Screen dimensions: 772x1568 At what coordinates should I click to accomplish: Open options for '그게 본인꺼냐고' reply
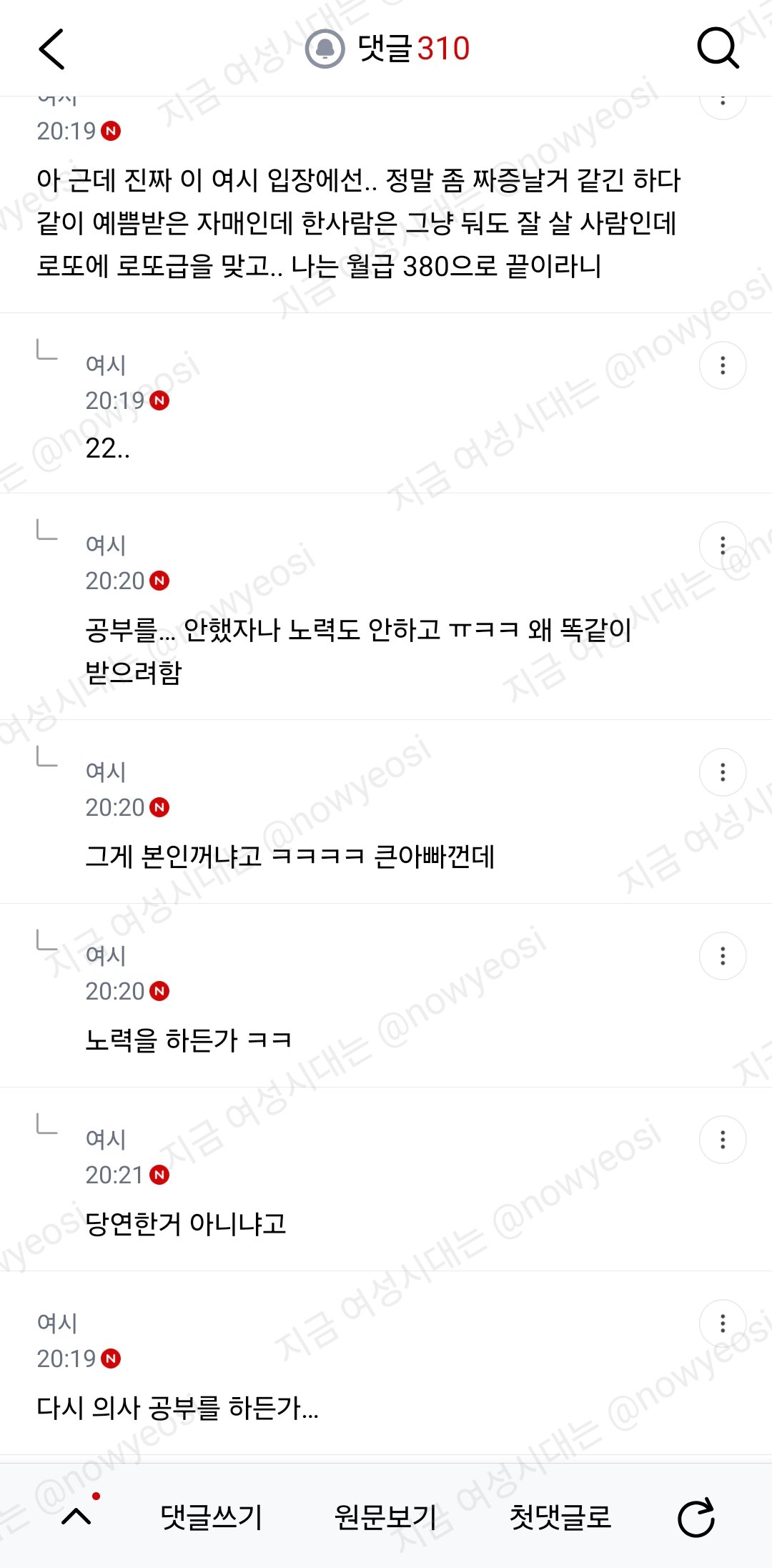(723, 772)
